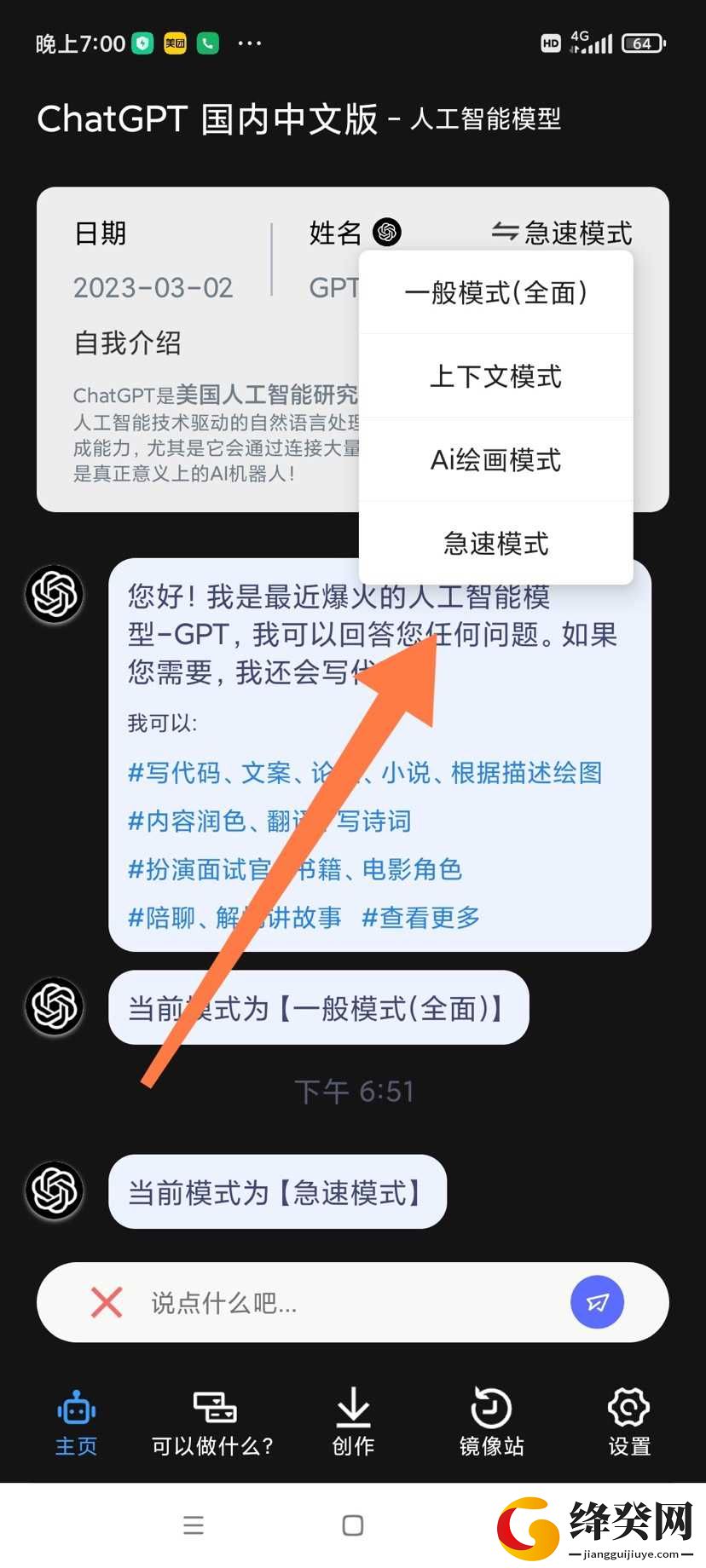
Task: Tap the system home button
Action: (353, 1525)
